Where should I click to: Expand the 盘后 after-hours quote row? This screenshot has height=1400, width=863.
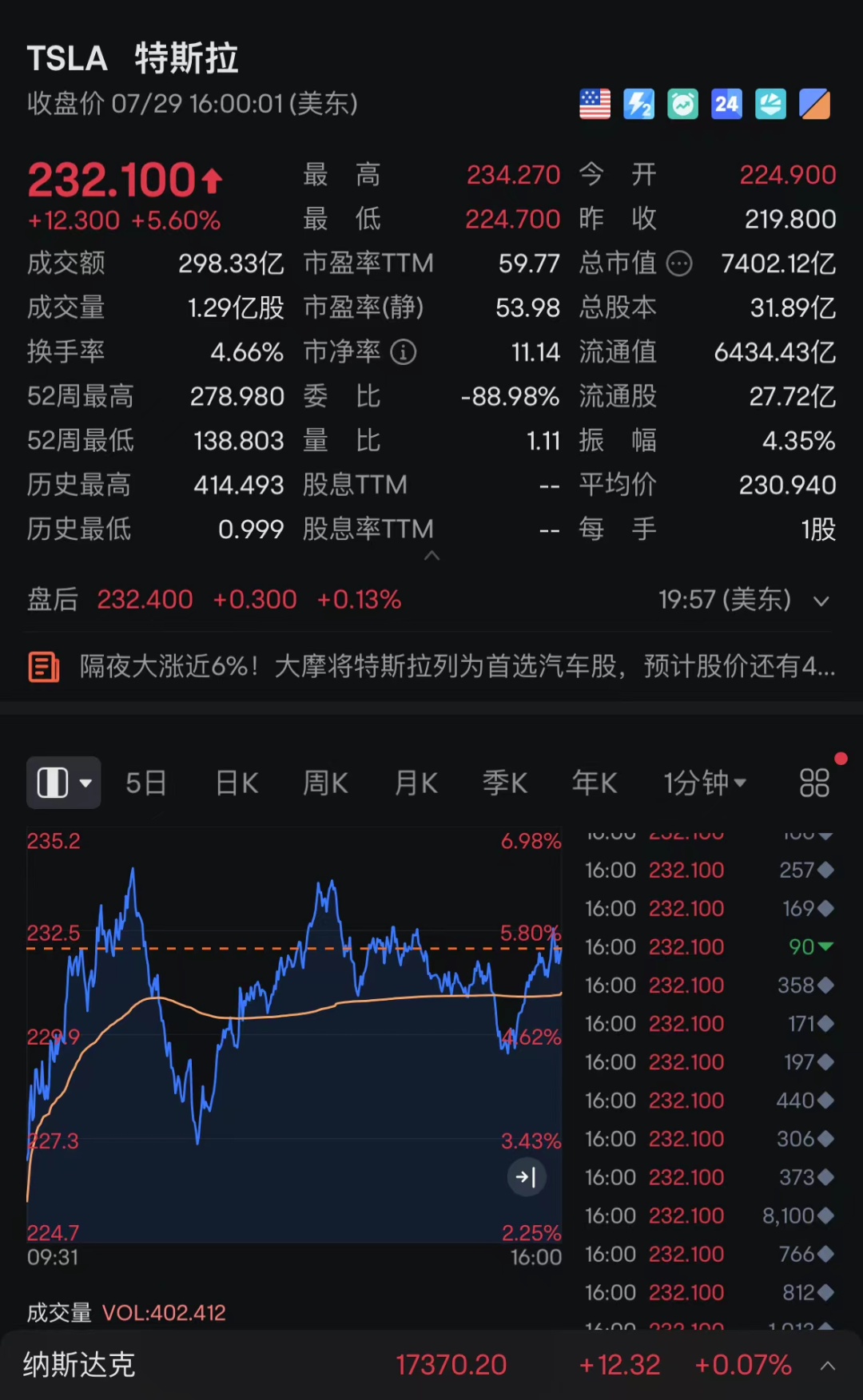pyautogui.click(x=821, y=601)
